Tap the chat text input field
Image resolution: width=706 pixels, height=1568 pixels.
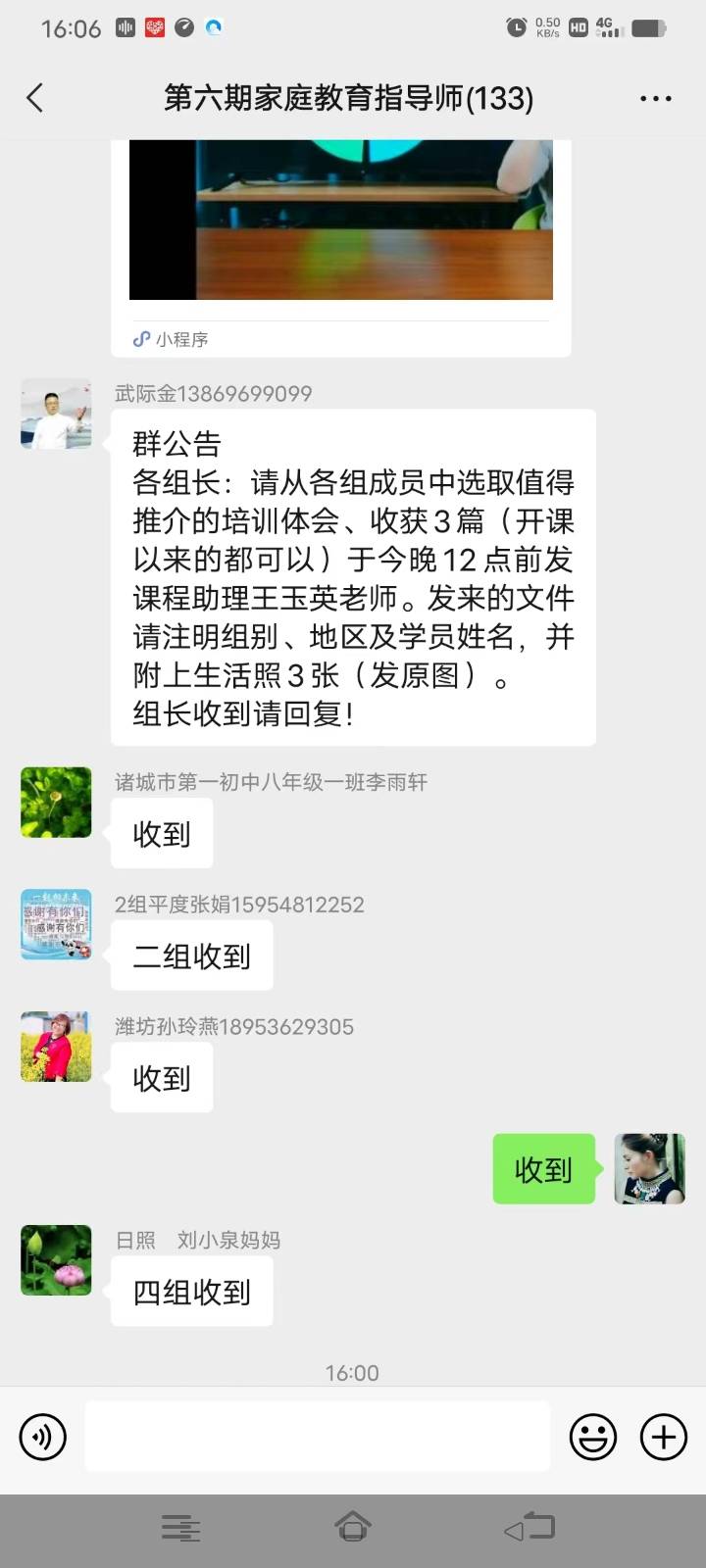click(x=316, y=1437)
